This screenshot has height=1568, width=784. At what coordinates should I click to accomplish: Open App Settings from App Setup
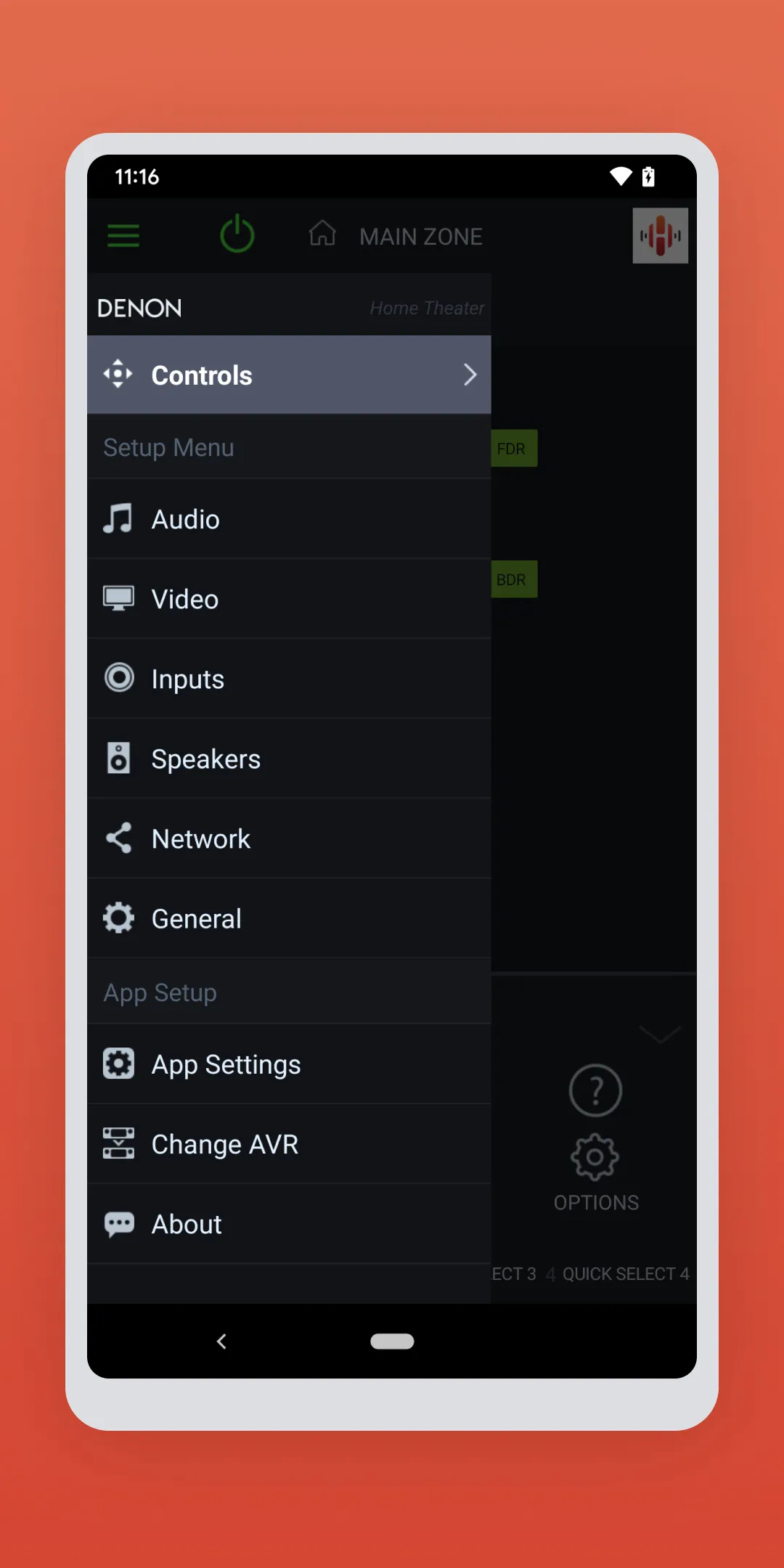pyautogui.click(x=226, y=1063)
